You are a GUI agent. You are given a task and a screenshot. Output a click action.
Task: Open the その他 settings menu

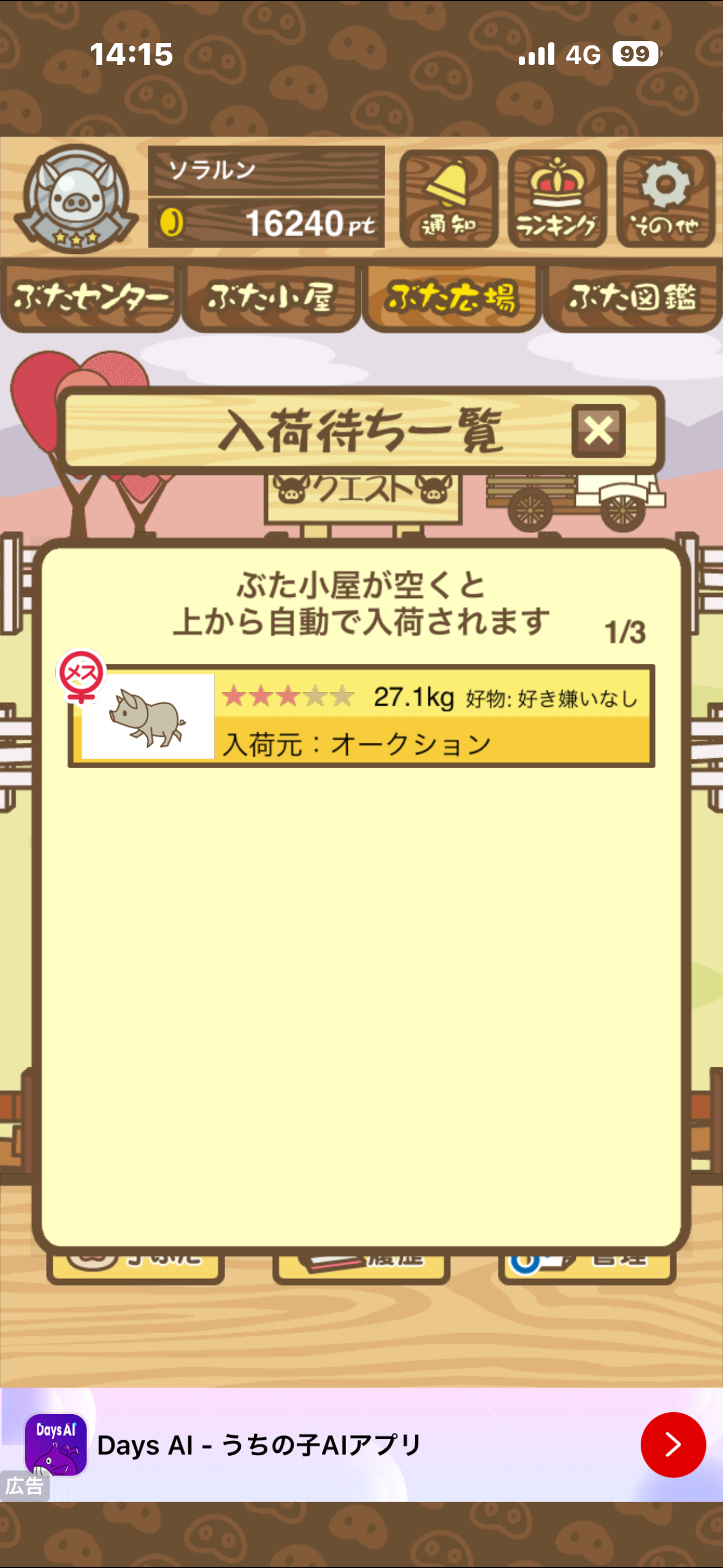665,199
